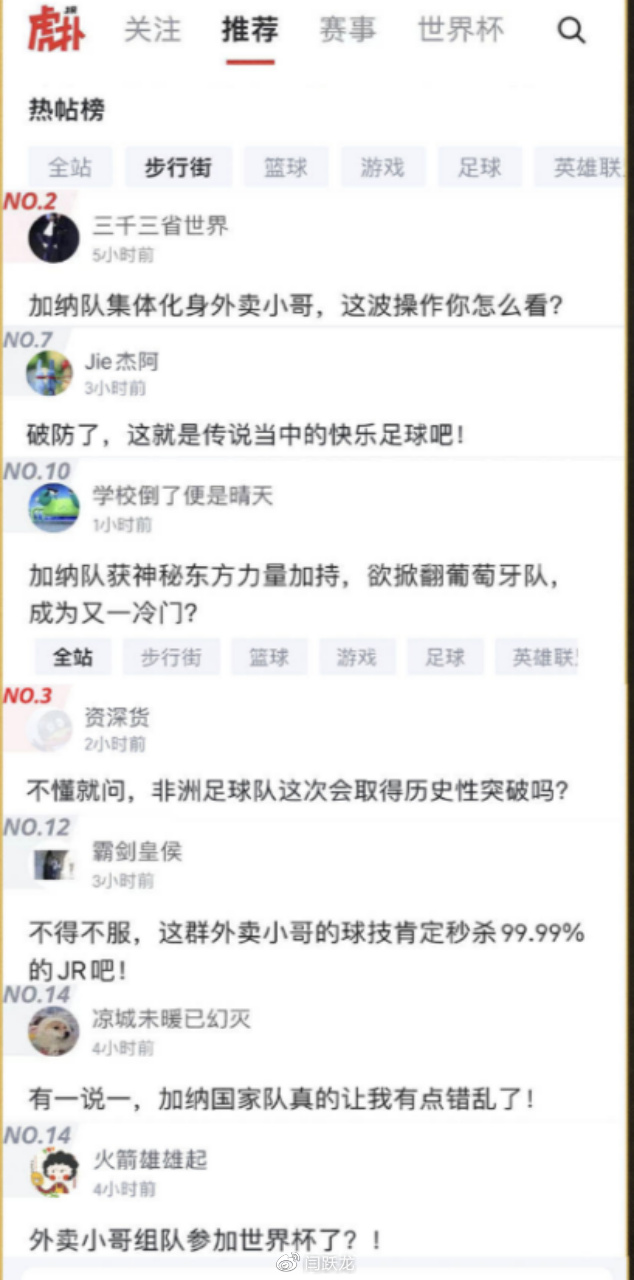Open 霸剑皇侯's post about 秒杀99.99%的JR
This screenshot has height=1280, width=634.
point(305,951)
